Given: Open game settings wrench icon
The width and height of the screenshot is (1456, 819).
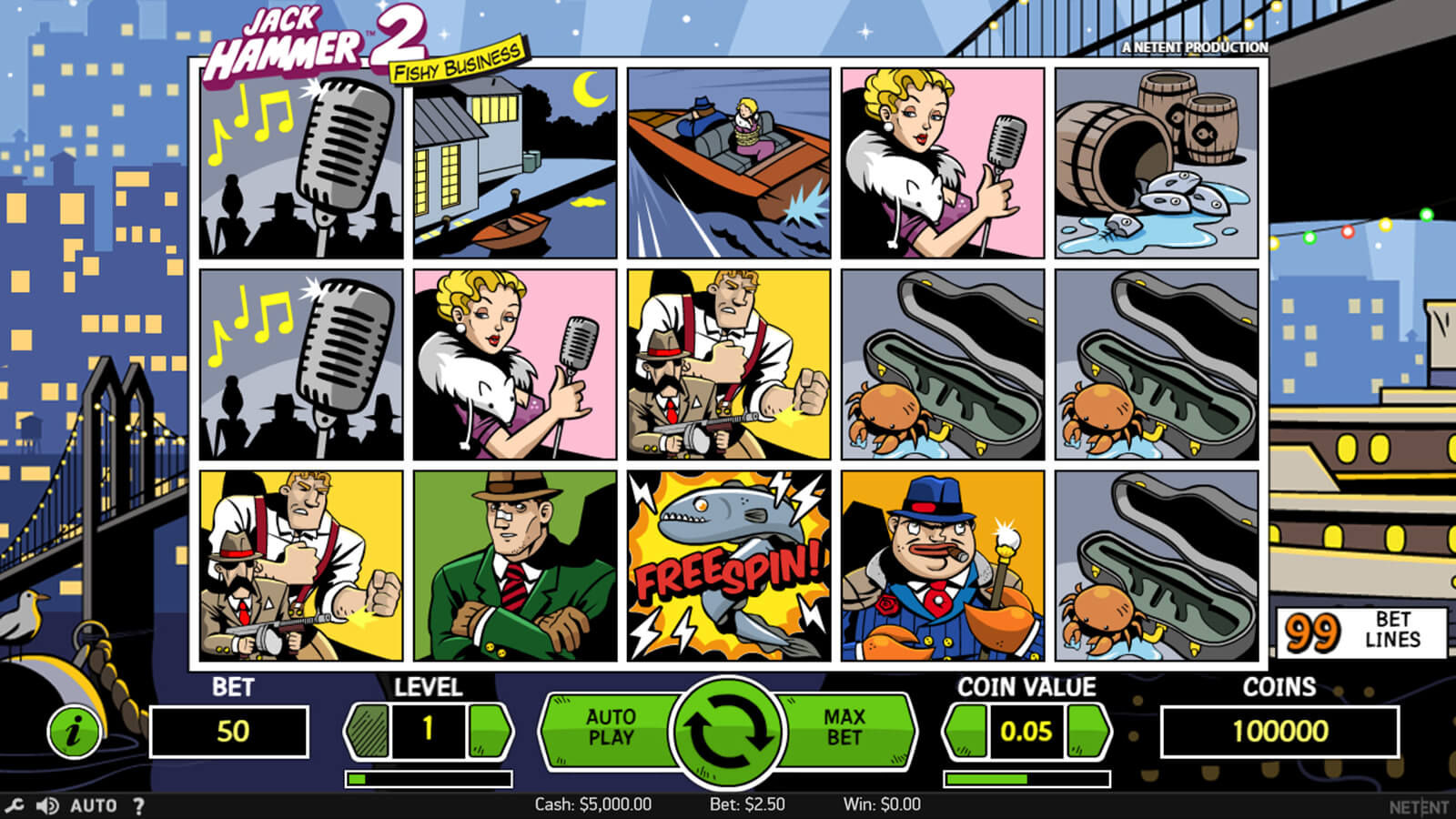Looking at the screenshot, I should [15, 805].
